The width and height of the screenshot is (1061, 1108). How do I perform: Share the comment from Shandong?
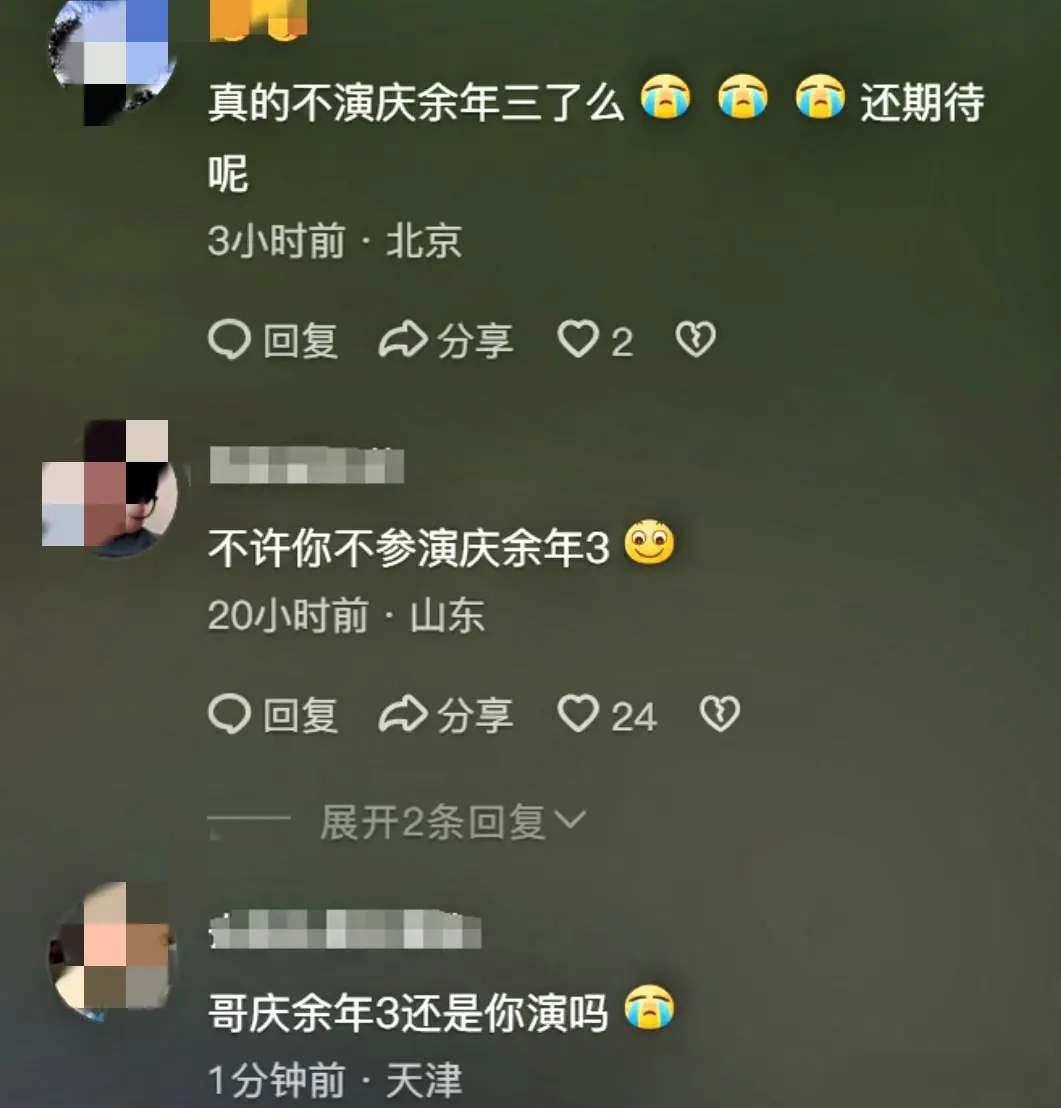(446, 715)
